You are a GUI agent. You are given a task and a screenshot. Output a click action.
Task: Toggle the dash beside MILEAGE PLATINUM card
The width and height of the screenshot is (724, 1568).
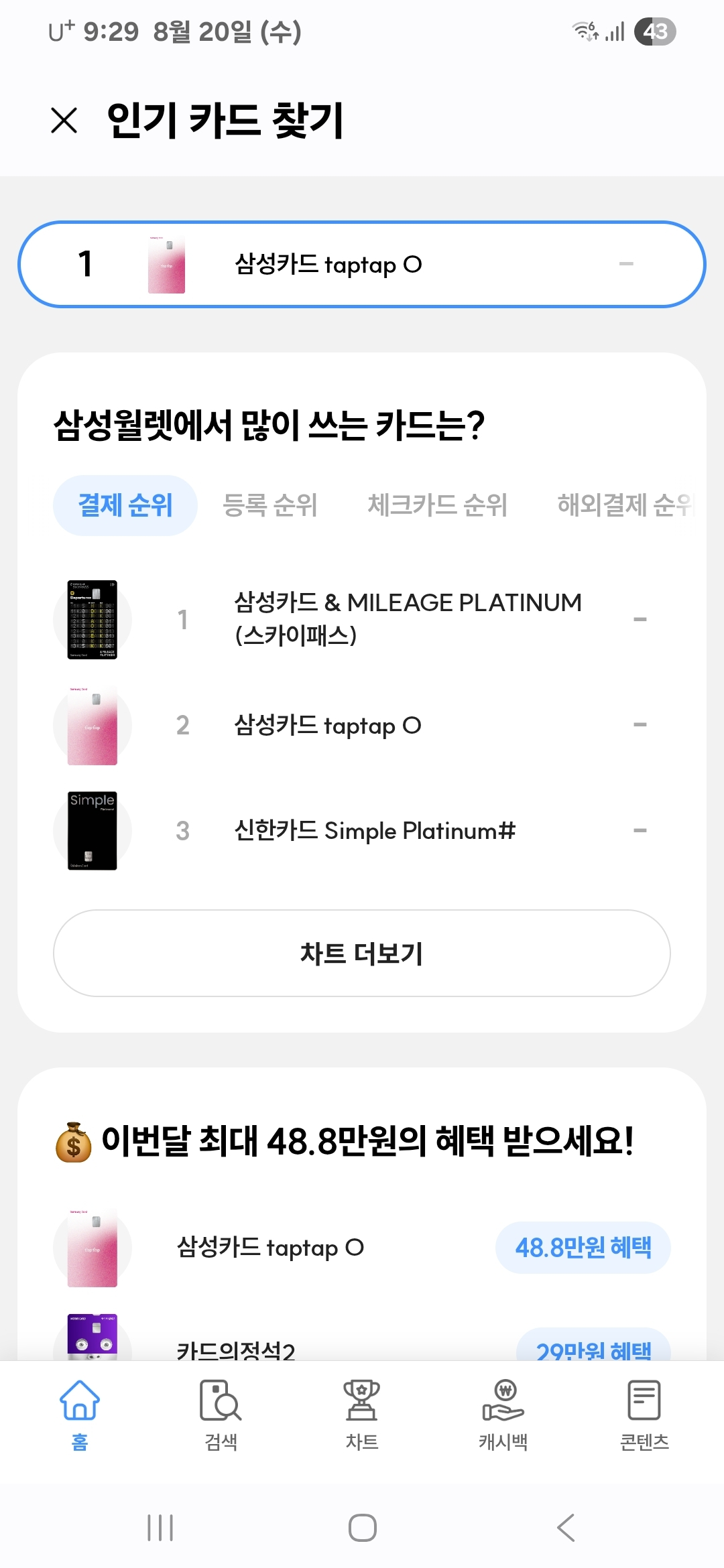pyautogui.click(x=640, y=620)
